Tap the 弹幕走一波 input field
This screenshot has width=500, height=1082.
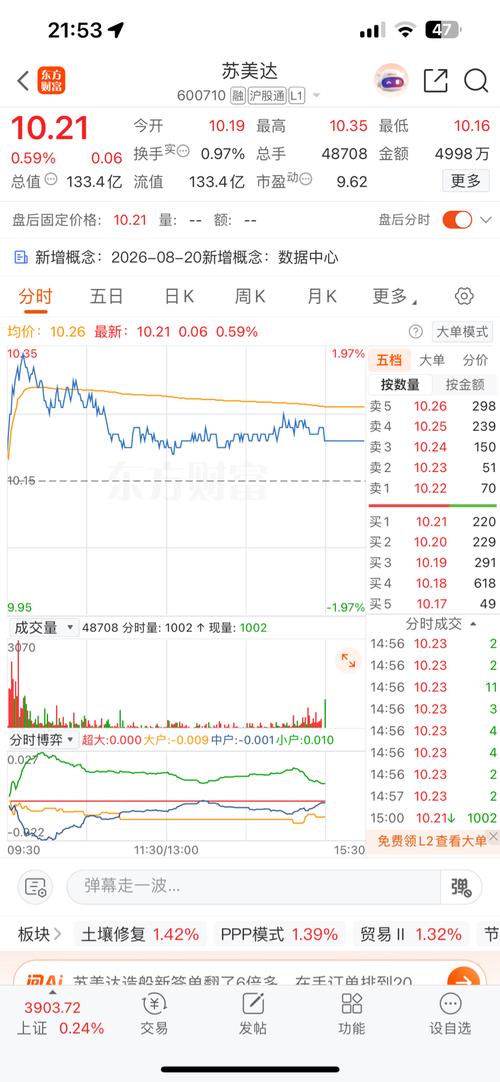tap(253, 886)
